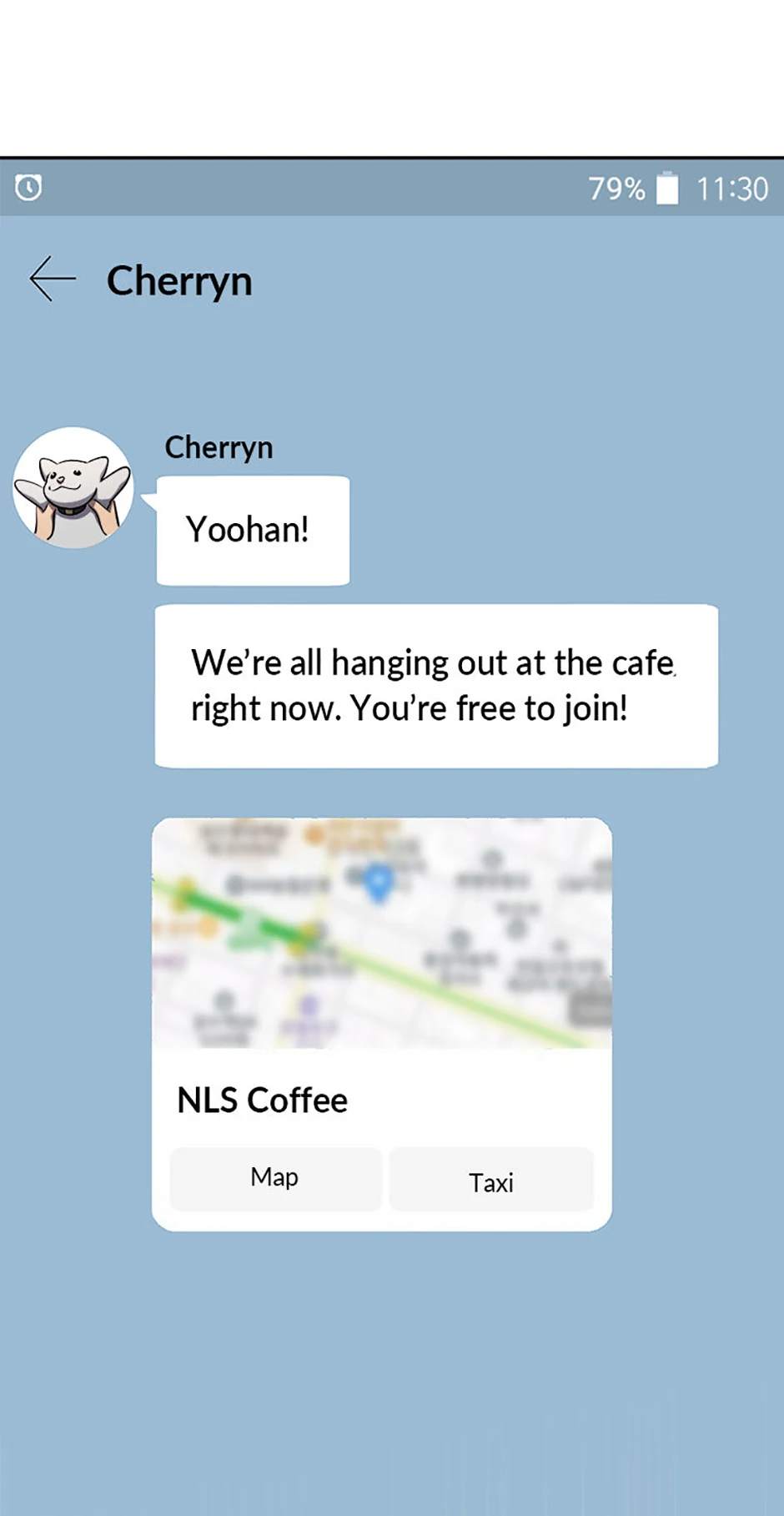Screen dimensions: 784x1516
Task: Open Cherryn's profile picture
Action: point(73,488)
